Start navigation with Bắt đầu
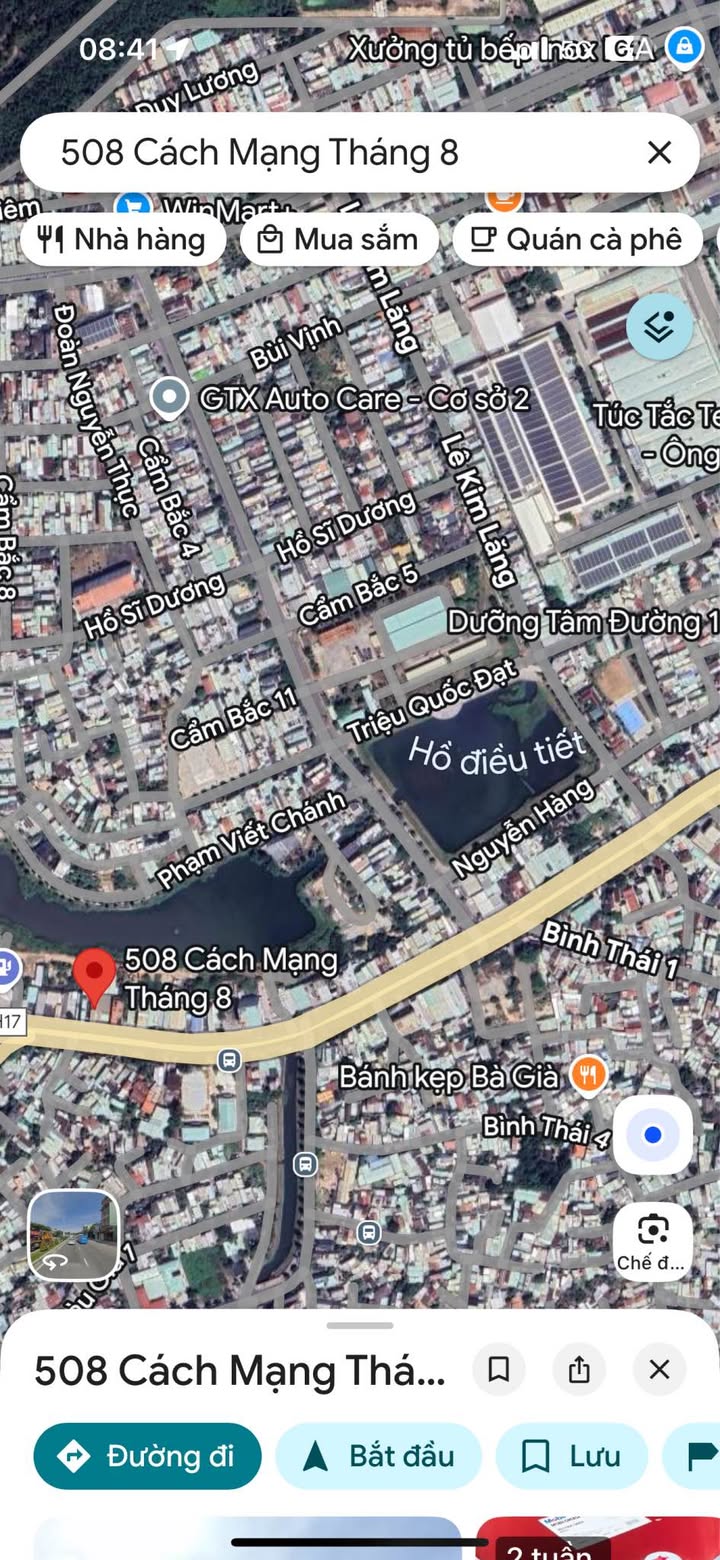This screenshot has height=1560, width=720. (379, 1456)
